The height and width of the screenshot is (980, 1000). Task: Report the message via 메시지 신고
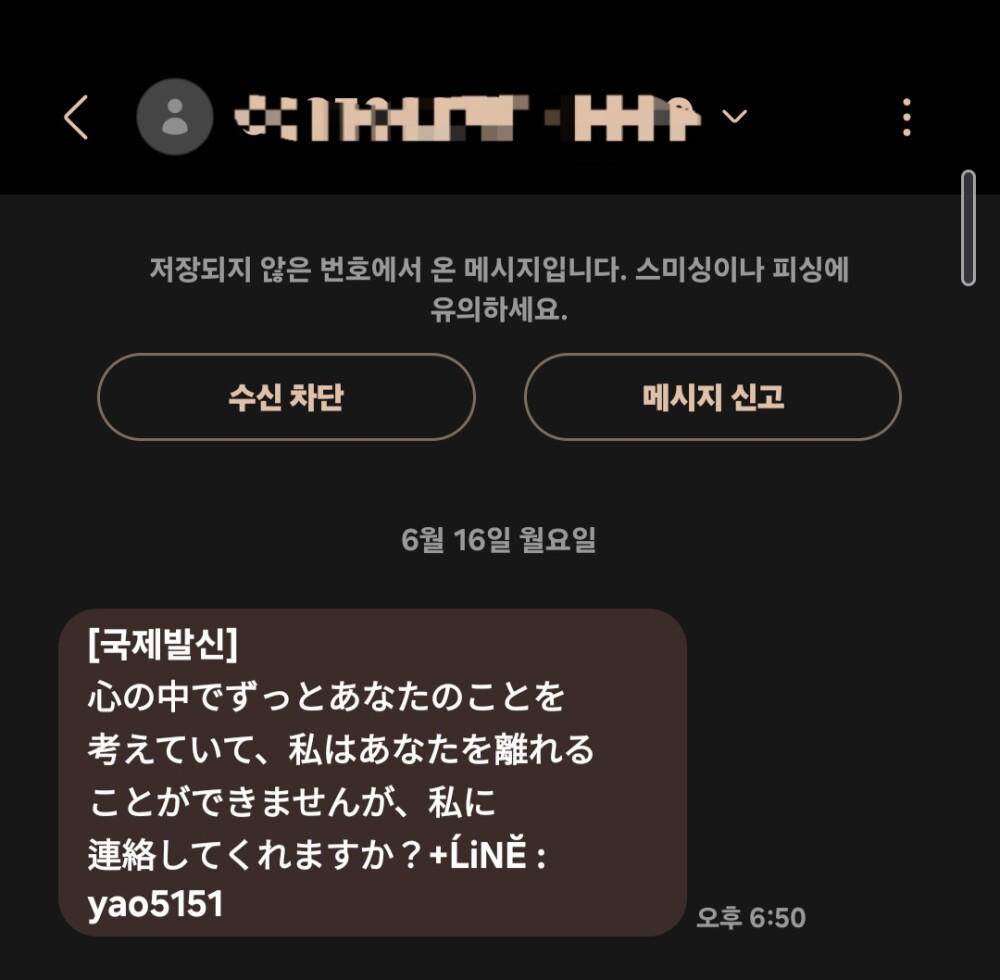coord(712,397)
